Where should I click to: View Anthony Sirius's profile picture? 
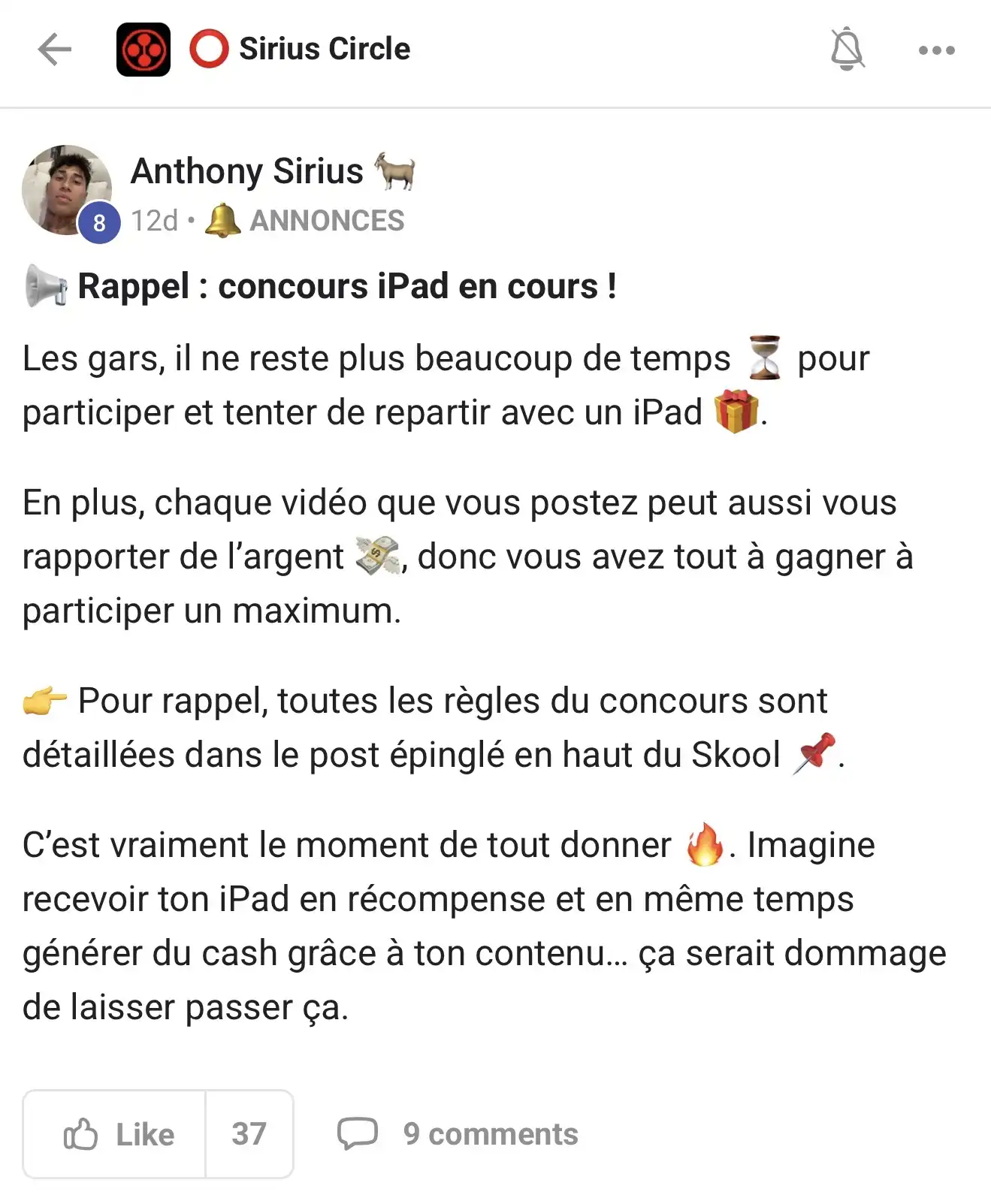(67, 190)
